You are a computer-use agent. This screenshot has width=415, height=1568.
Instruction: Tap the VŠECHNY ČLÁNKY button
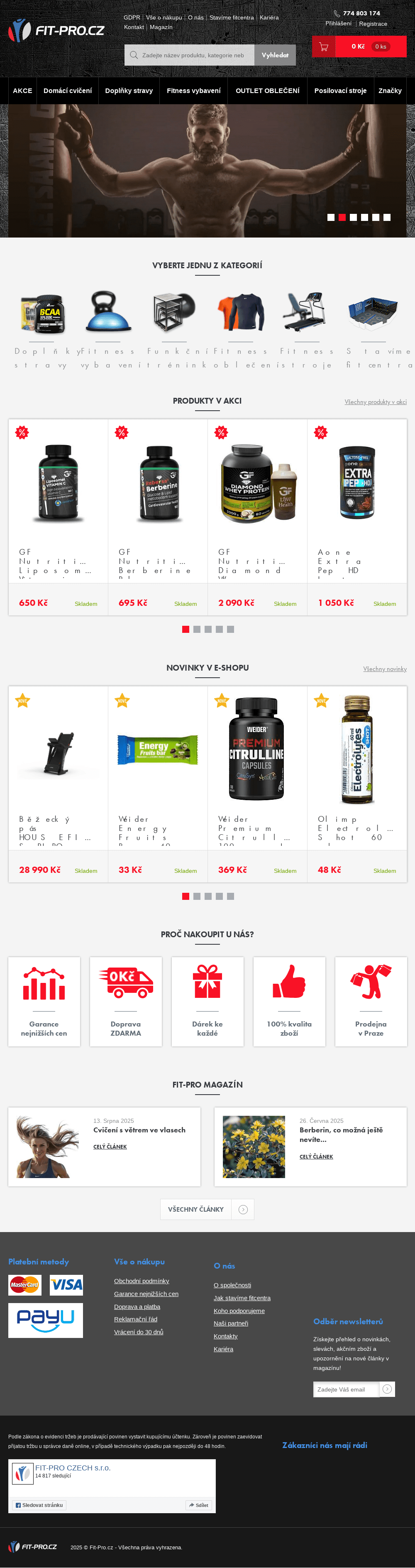(x=196, y=1210)
